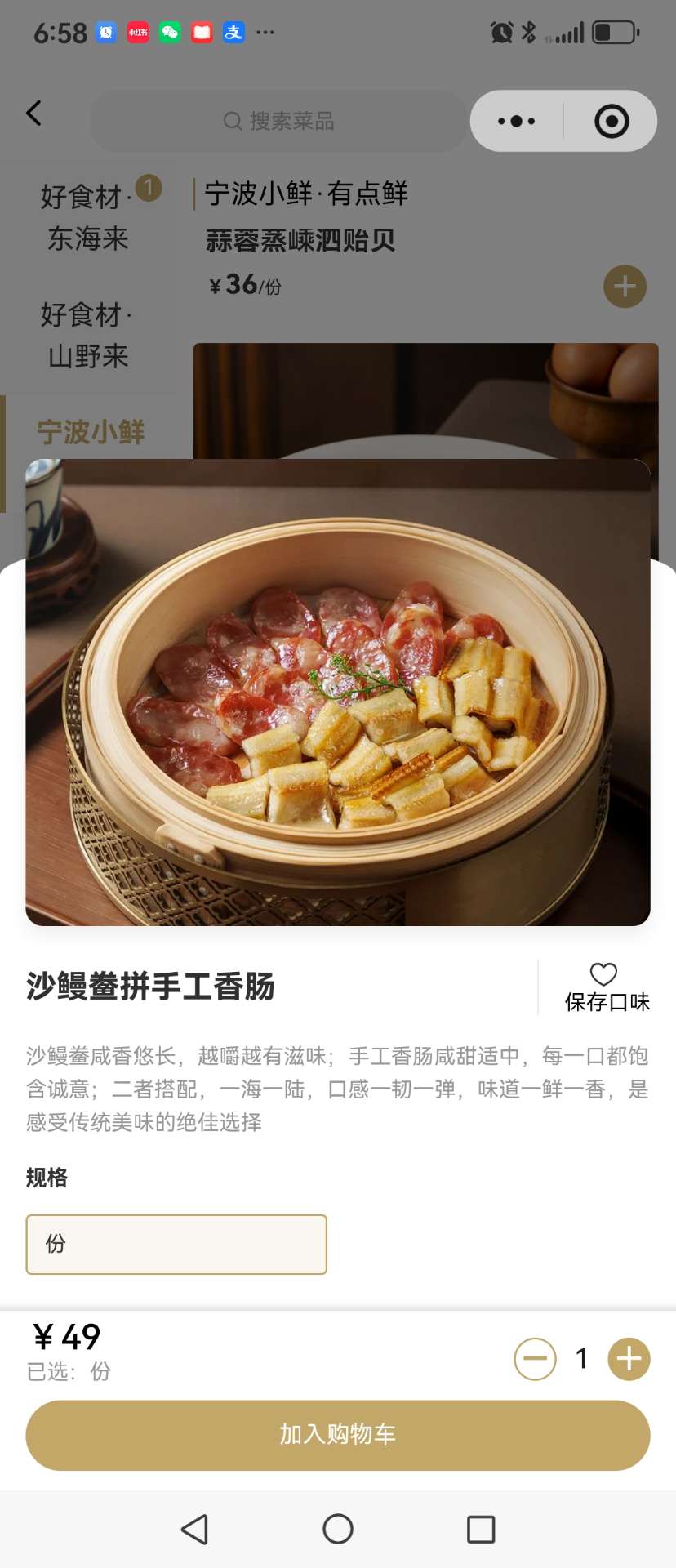
Task: Save taste preference via 保存口味
Action: 606,987
